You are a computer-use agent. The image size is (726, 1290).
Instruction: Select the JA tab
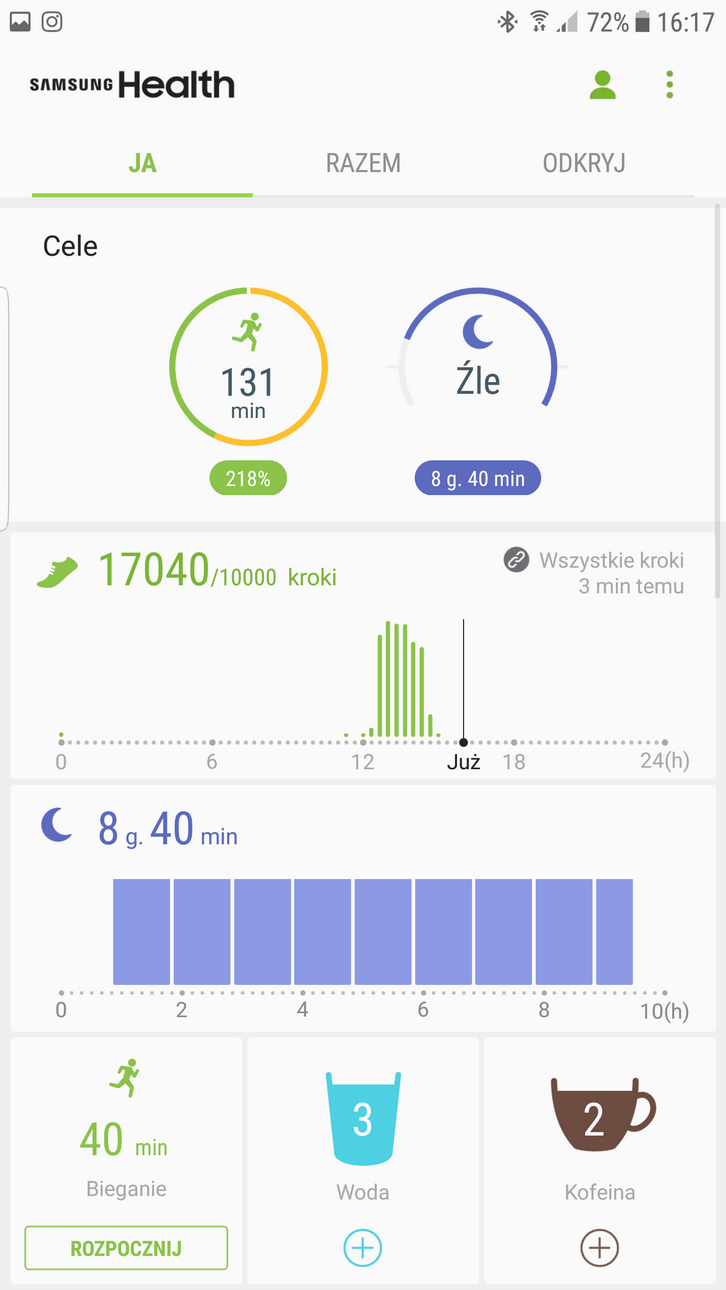pyautogui.click(x=142, y=163)
